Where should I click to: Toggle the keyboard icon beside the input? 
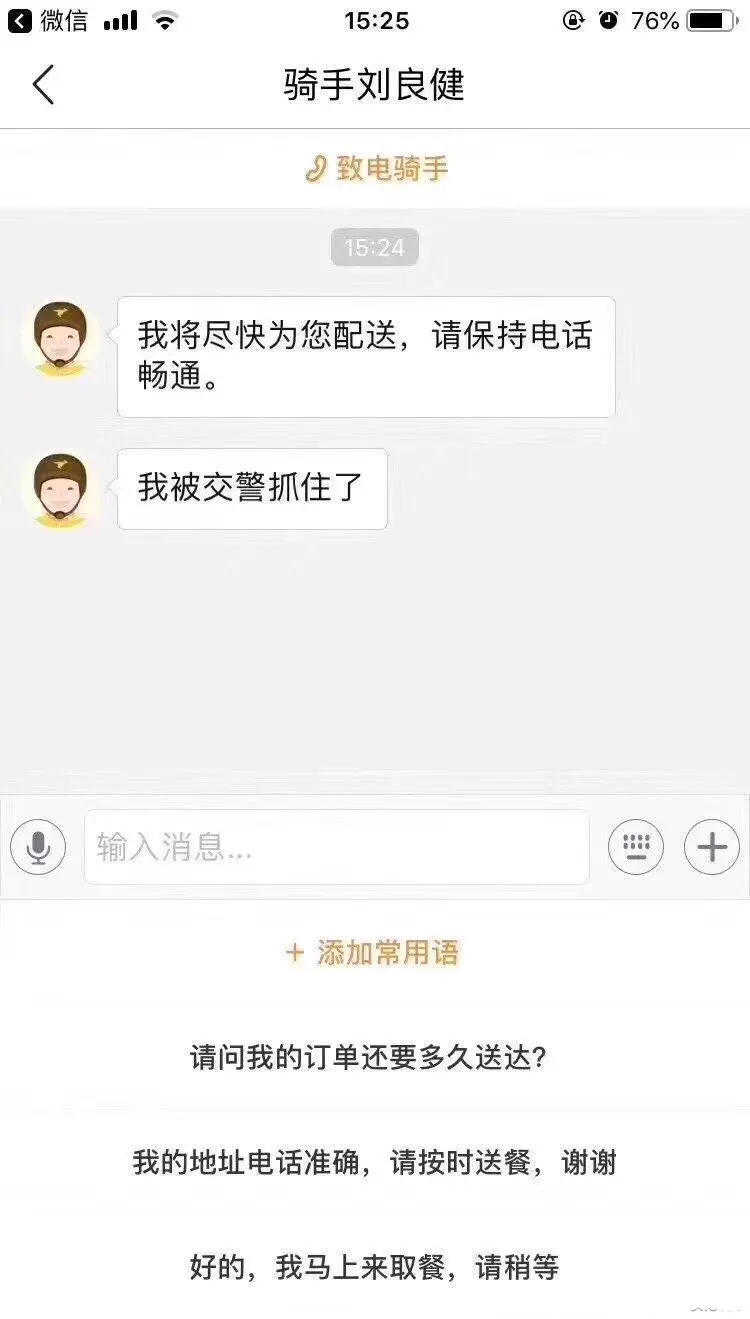636,847
